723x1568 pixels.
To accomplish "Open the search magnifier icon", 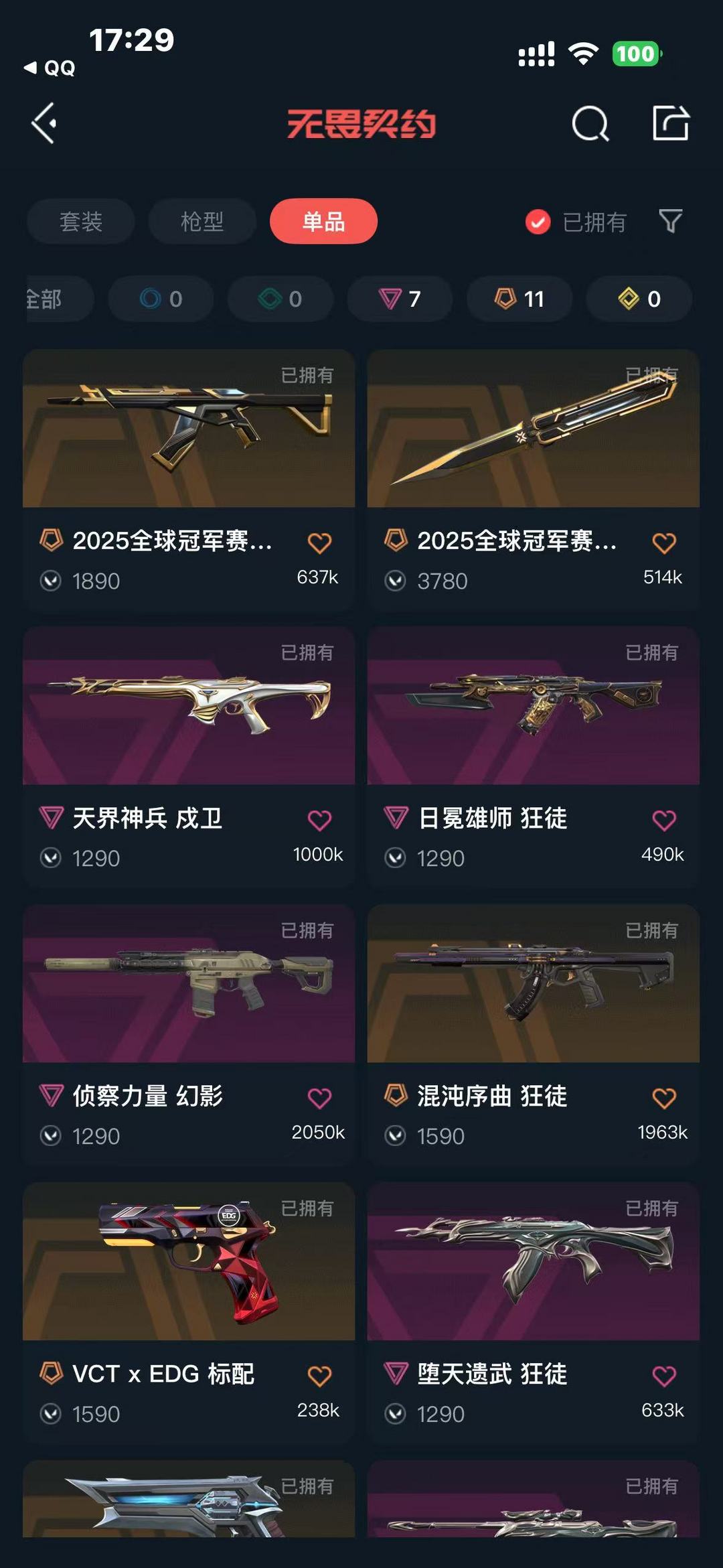I will coord(590,123).
